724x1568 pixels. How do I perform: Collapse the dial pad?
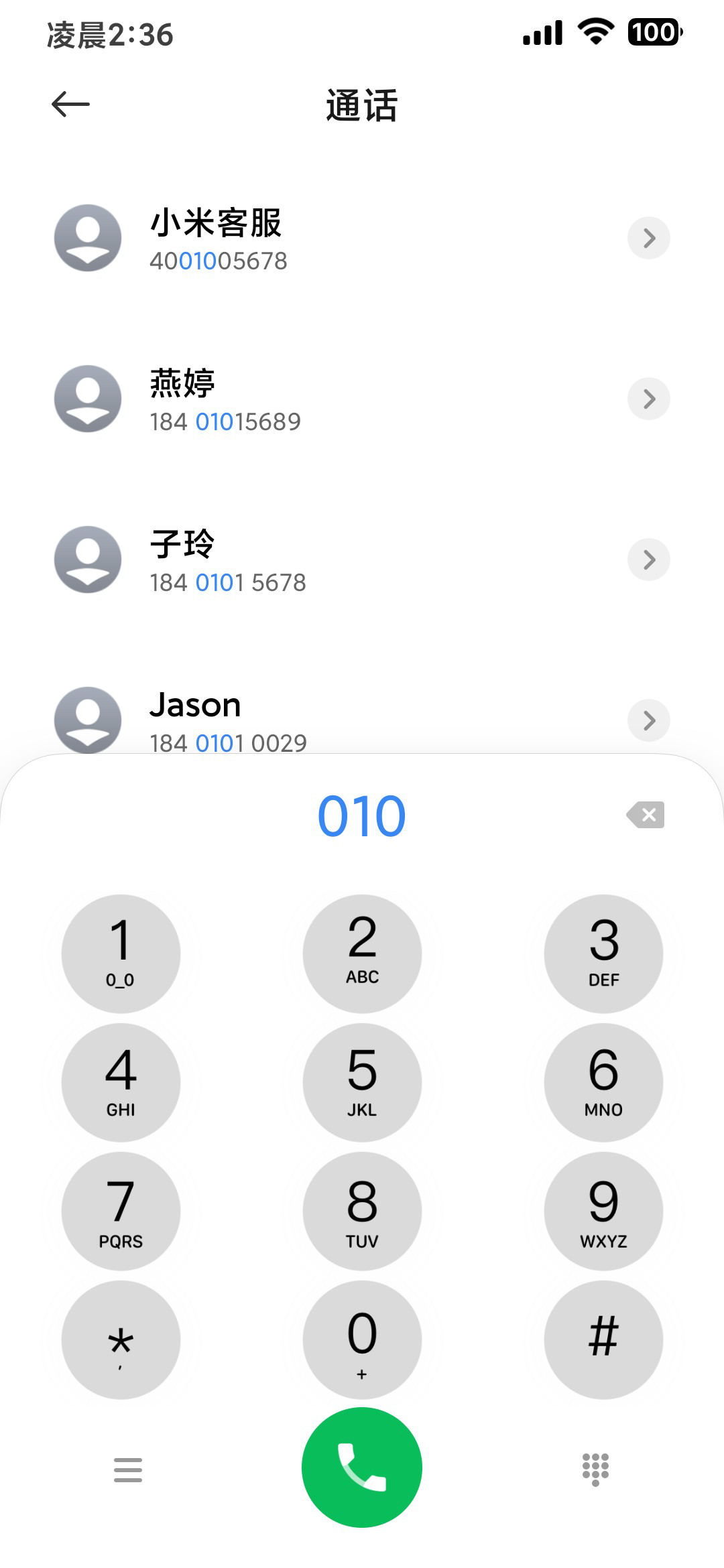click(x=595, y=1469)
